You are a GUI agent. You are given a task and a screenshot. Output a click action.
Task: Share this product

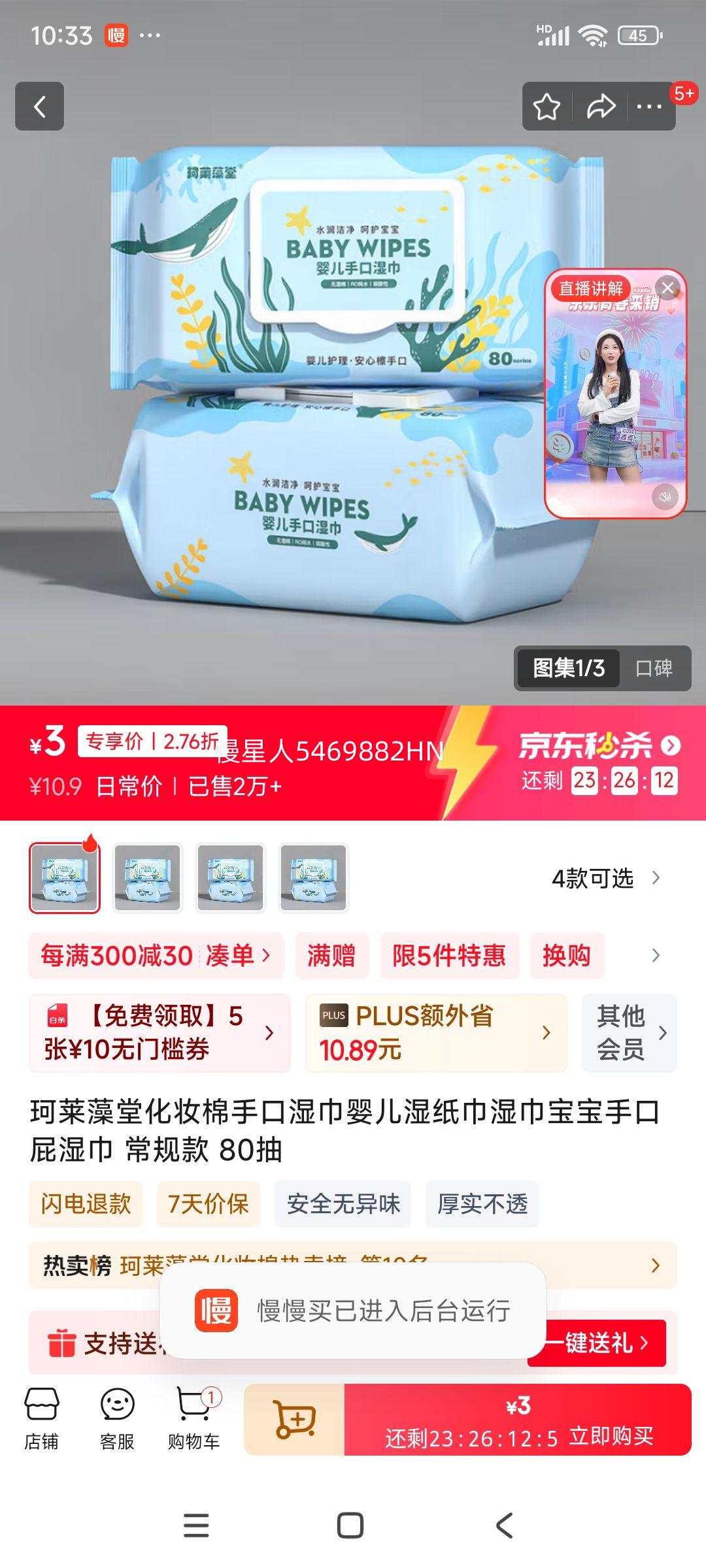(600, 107)
